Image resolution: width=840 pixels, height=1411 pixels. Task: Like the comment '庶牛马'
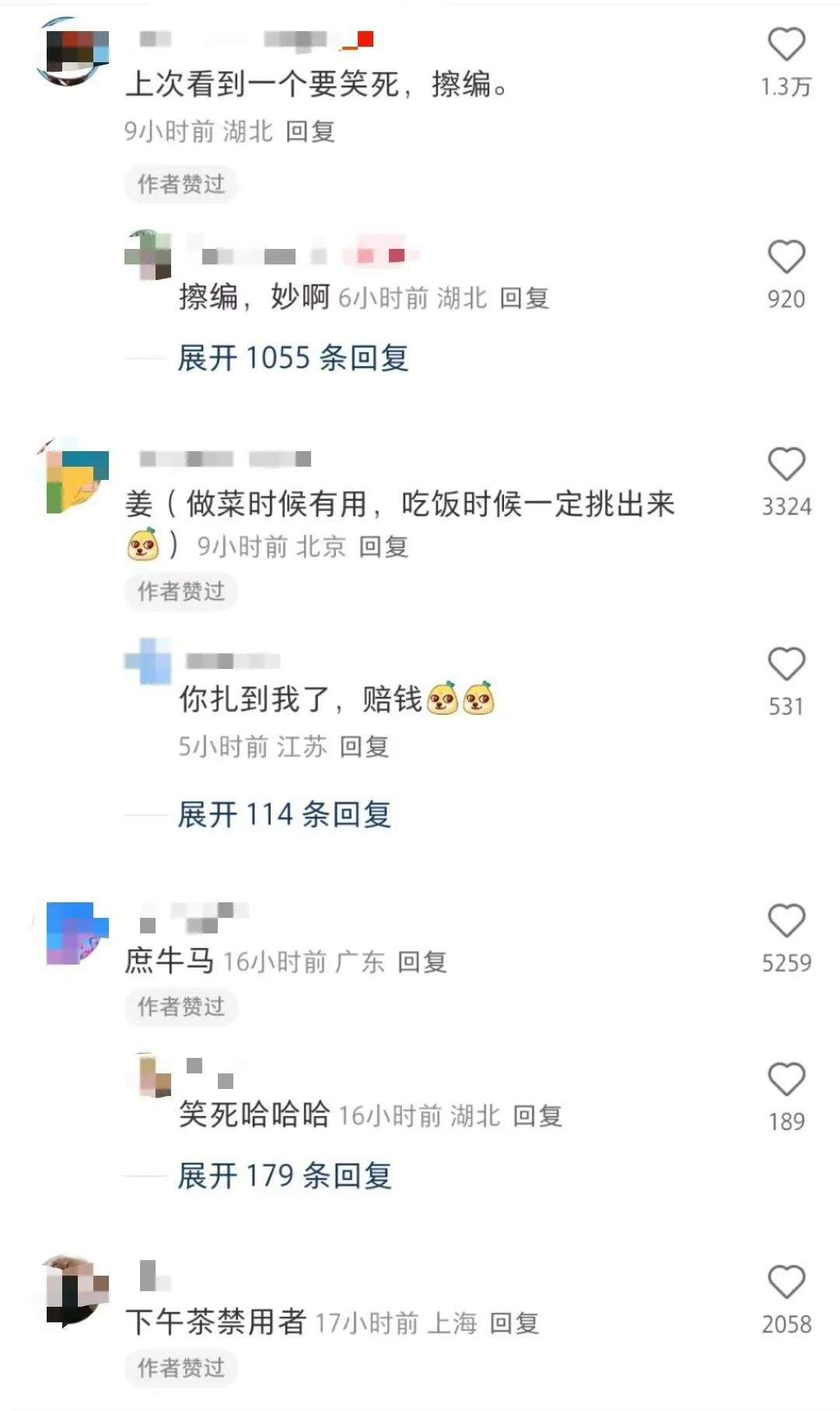click(786, 922)
